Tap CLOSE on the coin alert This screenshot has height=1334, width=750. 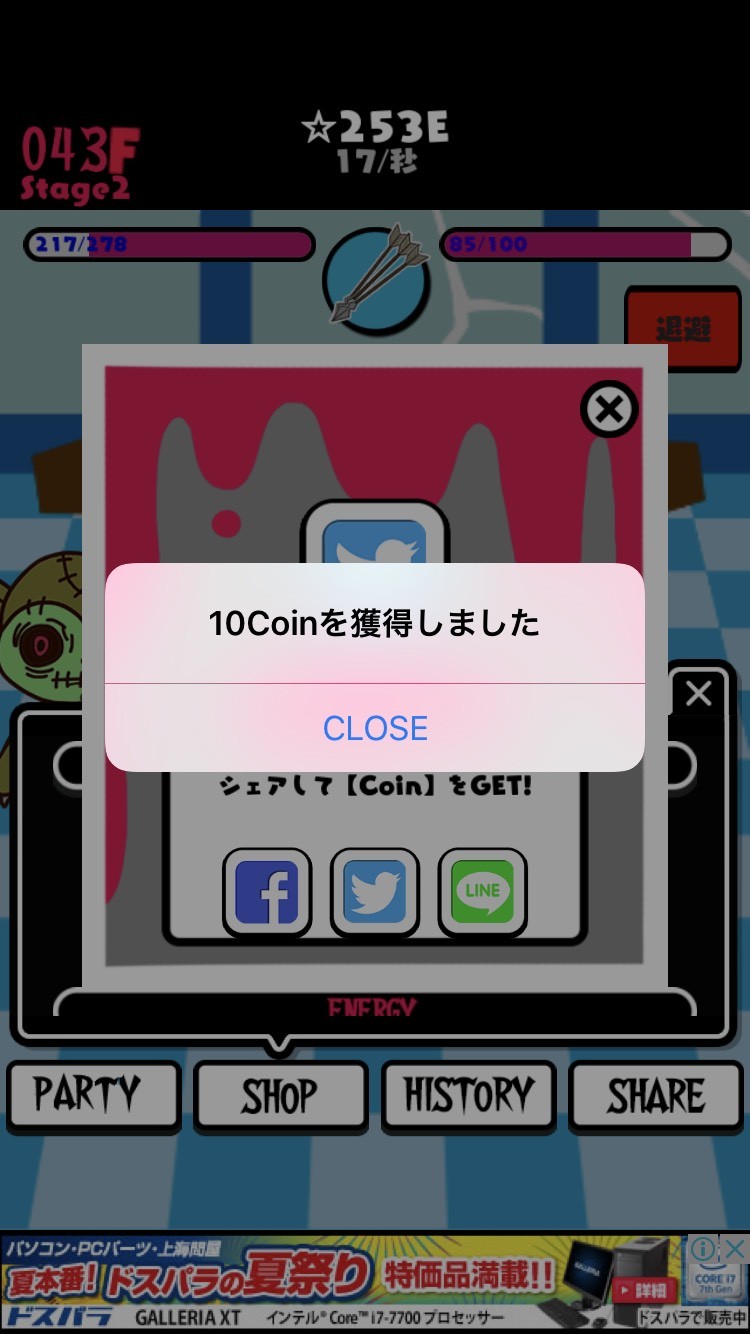[375, 728]
